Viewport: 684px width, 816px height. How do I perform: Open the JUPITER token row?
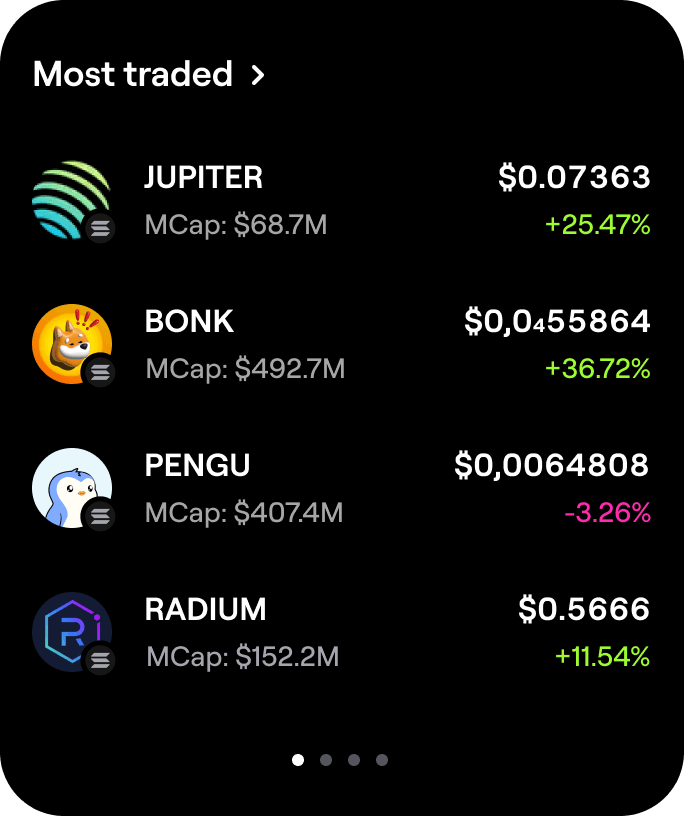[x=341, y=201]
